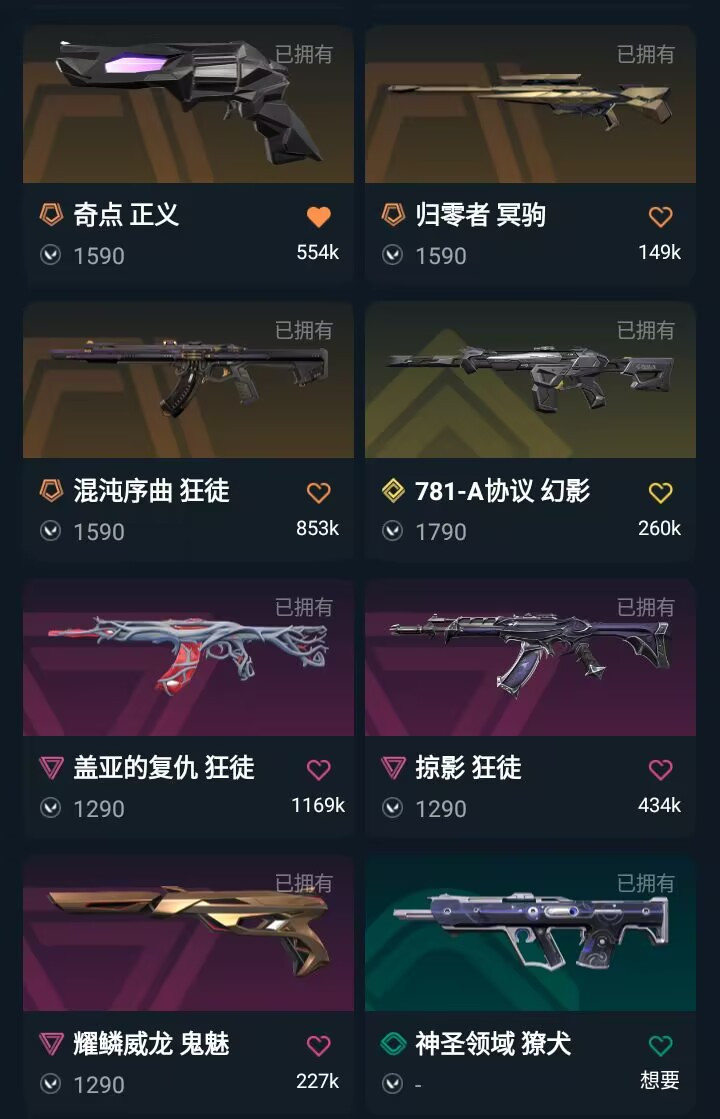The width and height of the screenshot is (720, 1119).
Task: Open the 耀鳞威龙 鬼魅 skin card
Action: tap(188, 935)
